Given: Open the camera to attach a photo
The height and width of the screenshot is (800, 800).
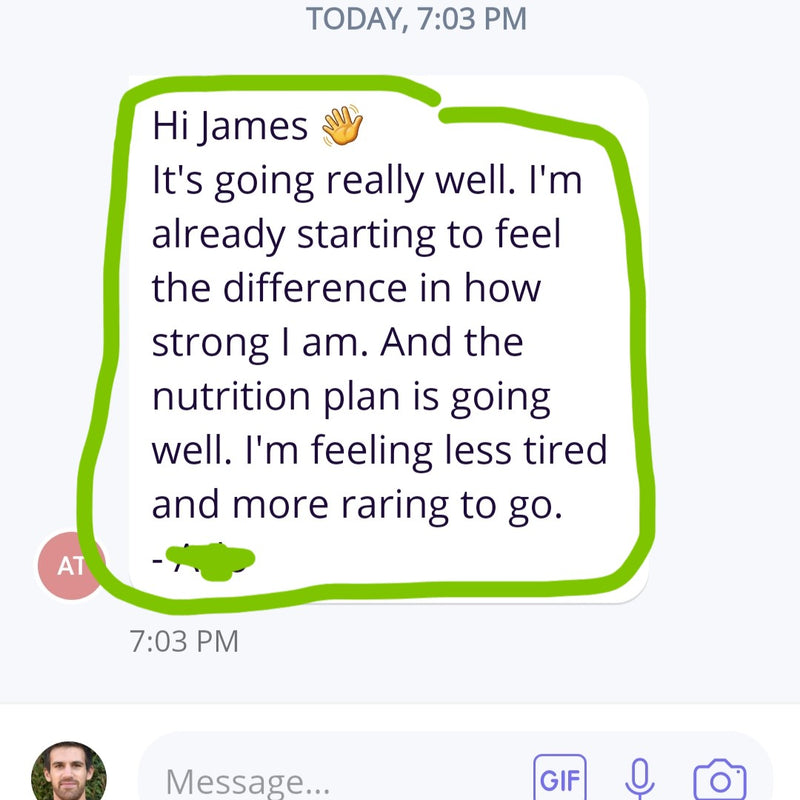Looking at the screenshot, I should (719, 779).
